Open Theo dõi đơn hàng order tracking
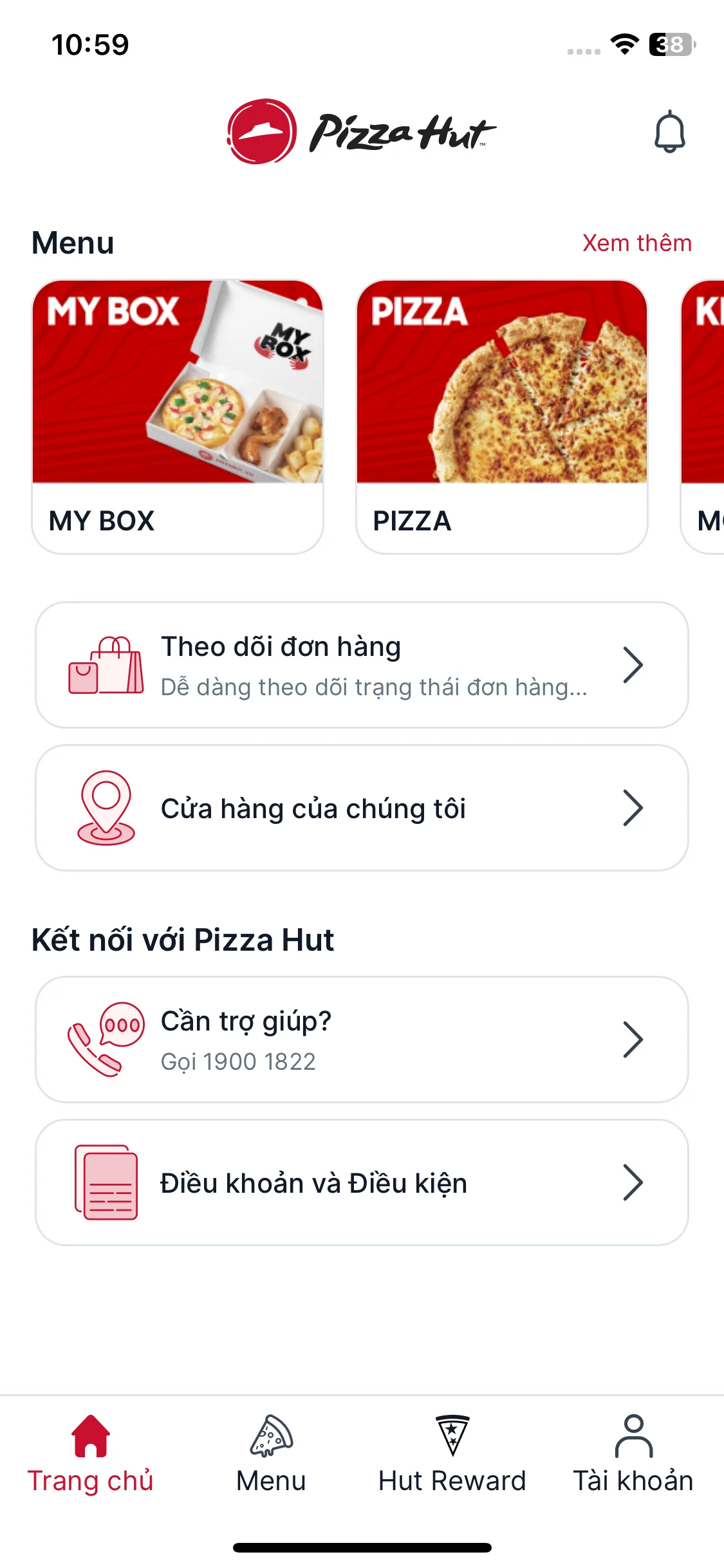 click(x=362, y=665)
